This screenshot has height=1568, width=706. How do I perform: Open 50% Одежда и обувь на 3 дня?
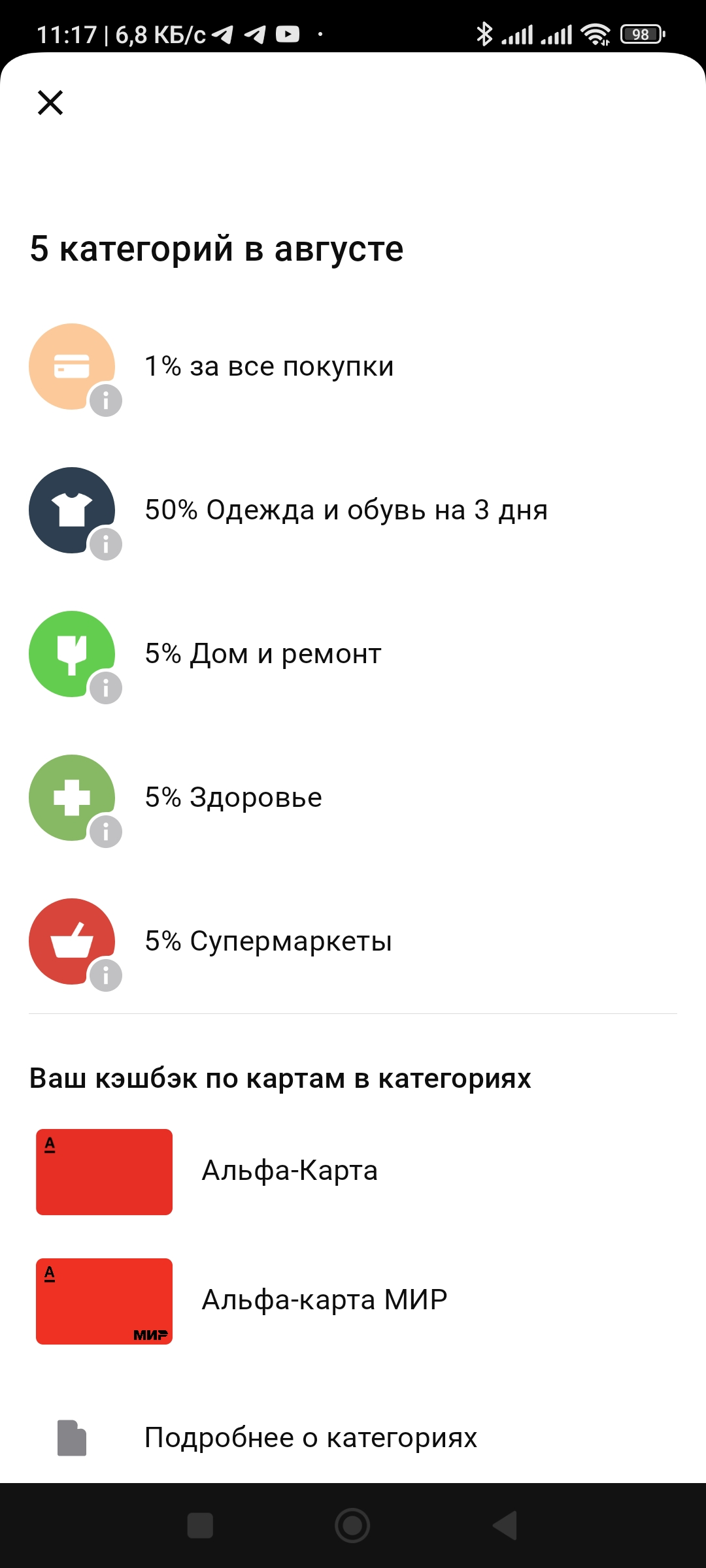tap(353, 510)
